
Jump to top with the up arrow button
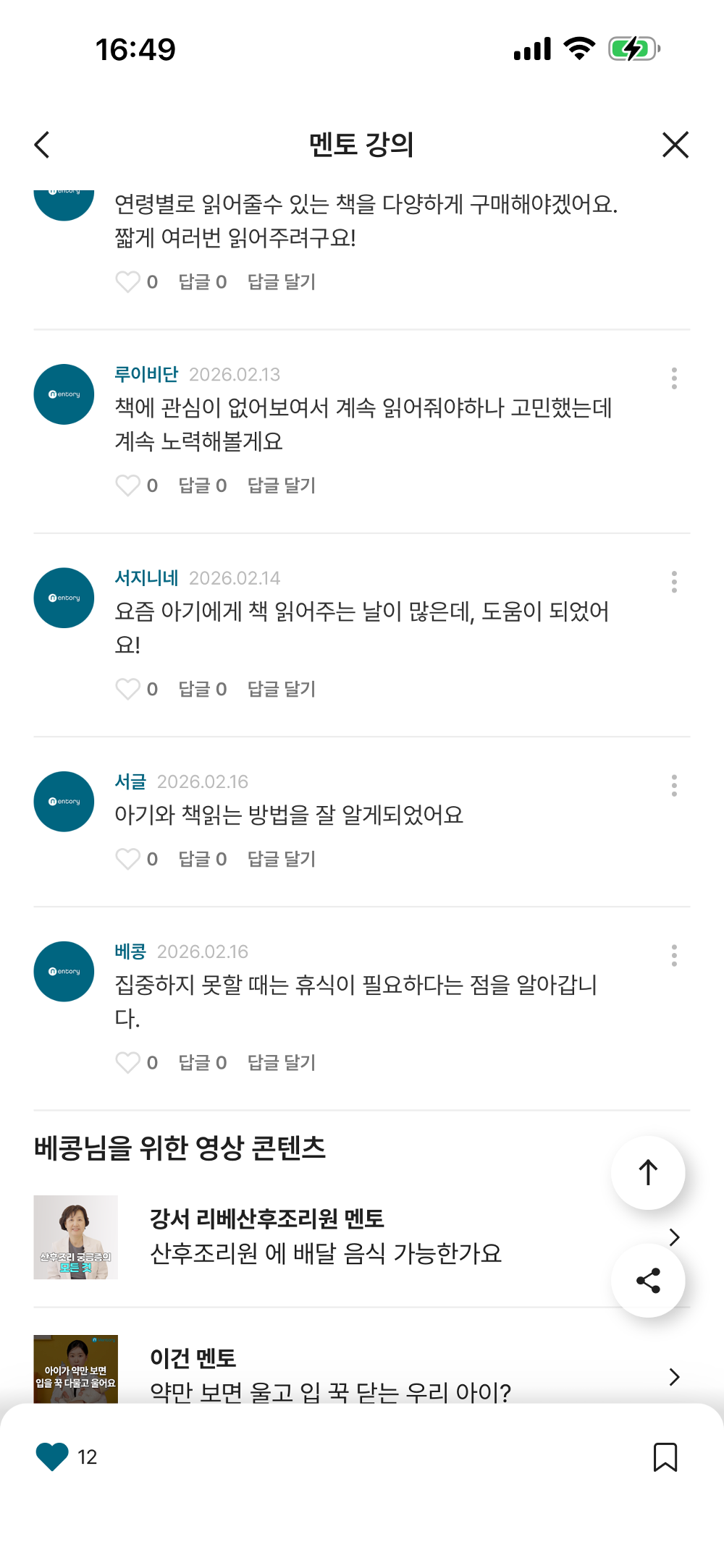click(x=647, y=1173)
